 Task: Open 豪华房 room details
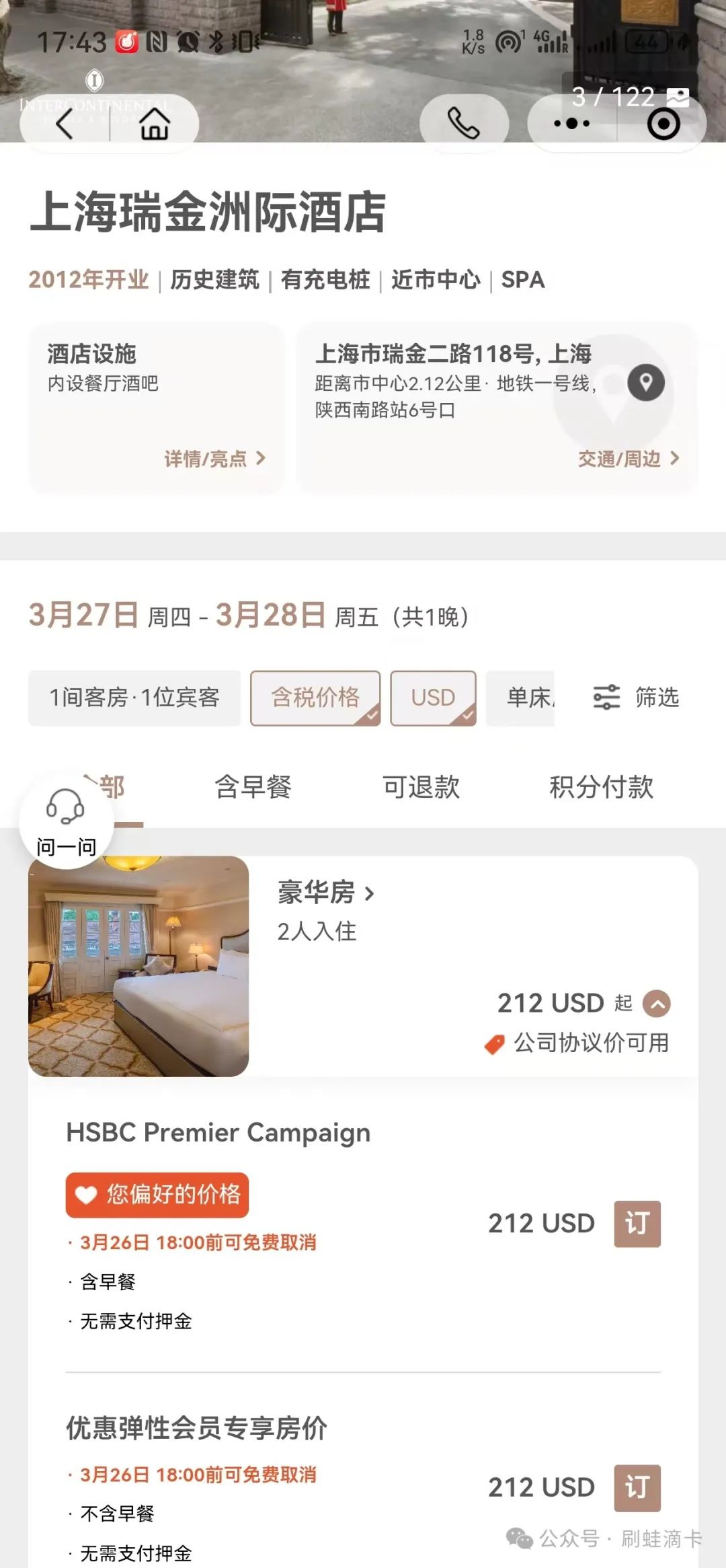pos(326,893)
